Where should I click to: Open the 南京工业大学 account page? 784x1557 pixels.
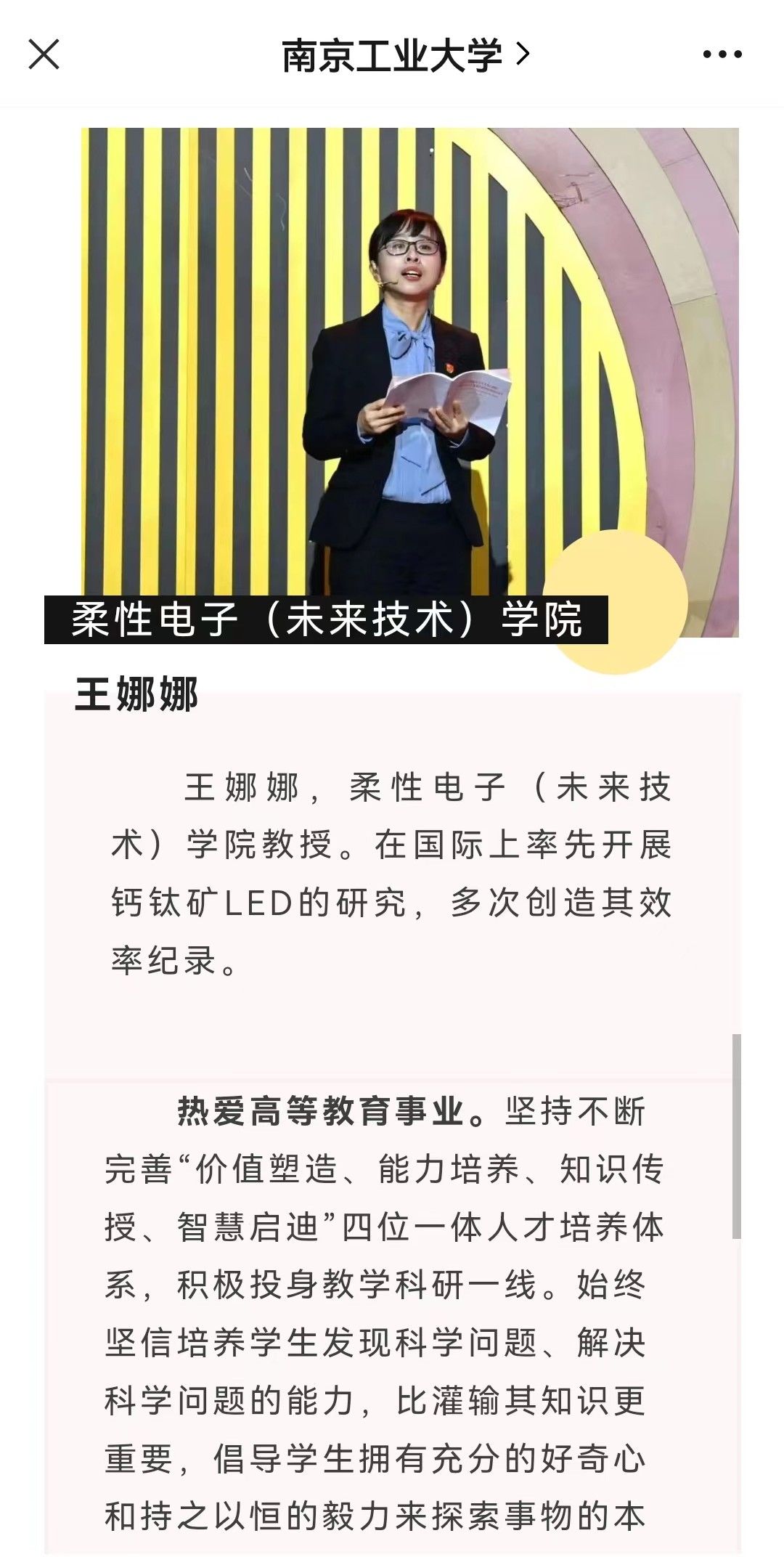click(x=404, y=55)
